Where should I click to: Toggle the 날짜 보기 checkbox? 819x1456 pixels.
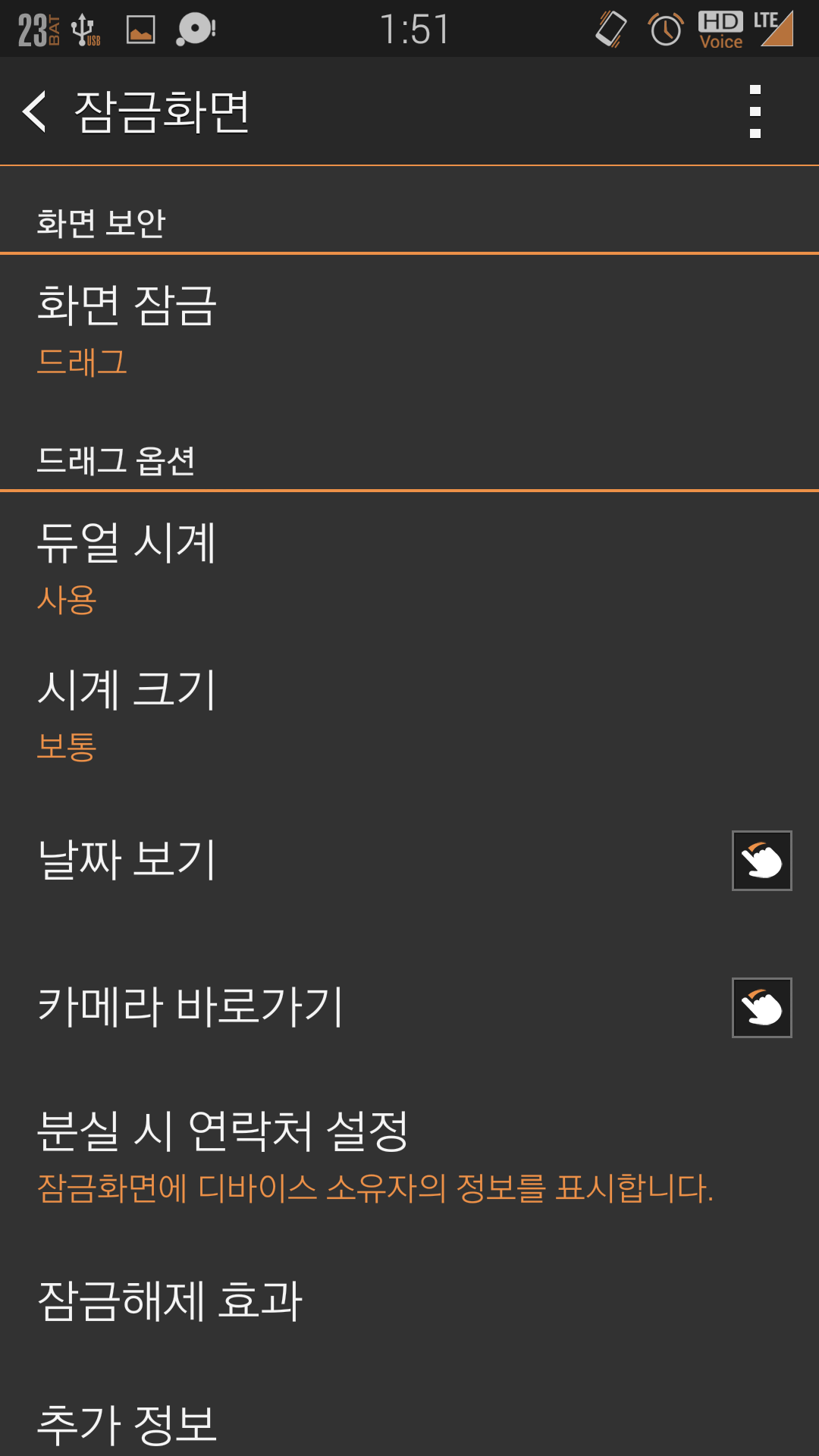(761, 861)
